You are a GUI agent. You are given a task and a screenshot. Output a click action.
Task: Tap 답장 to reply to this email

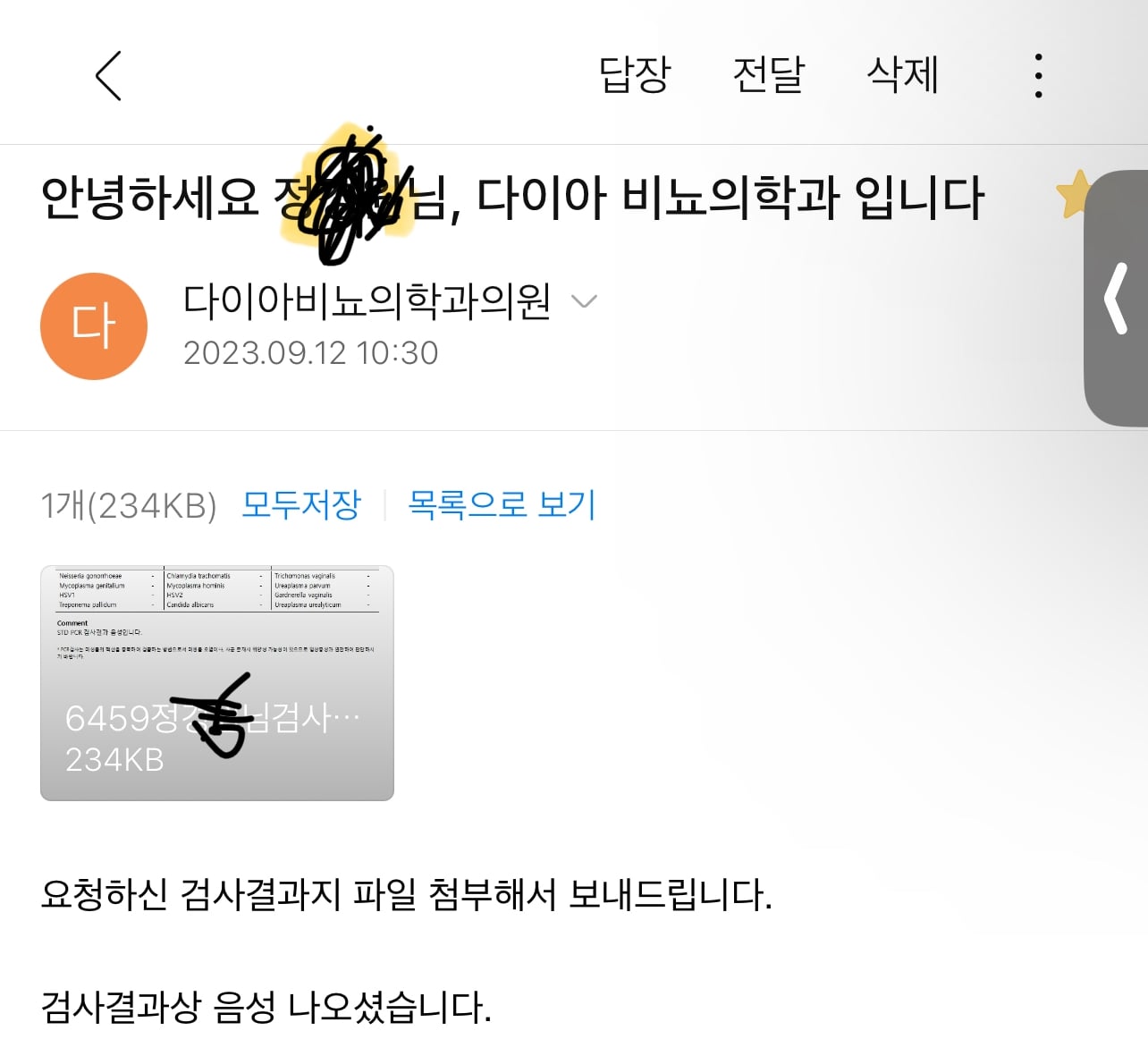click(634, 74)
